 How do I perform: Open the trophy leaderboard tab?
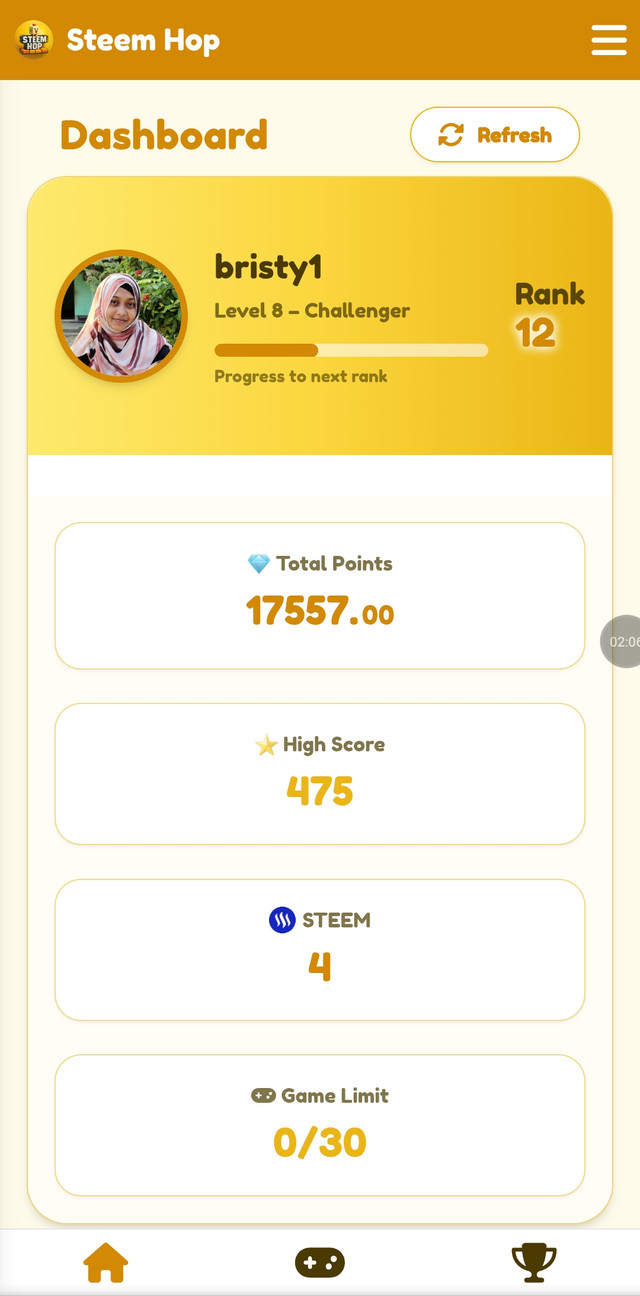pos(534,1262)
